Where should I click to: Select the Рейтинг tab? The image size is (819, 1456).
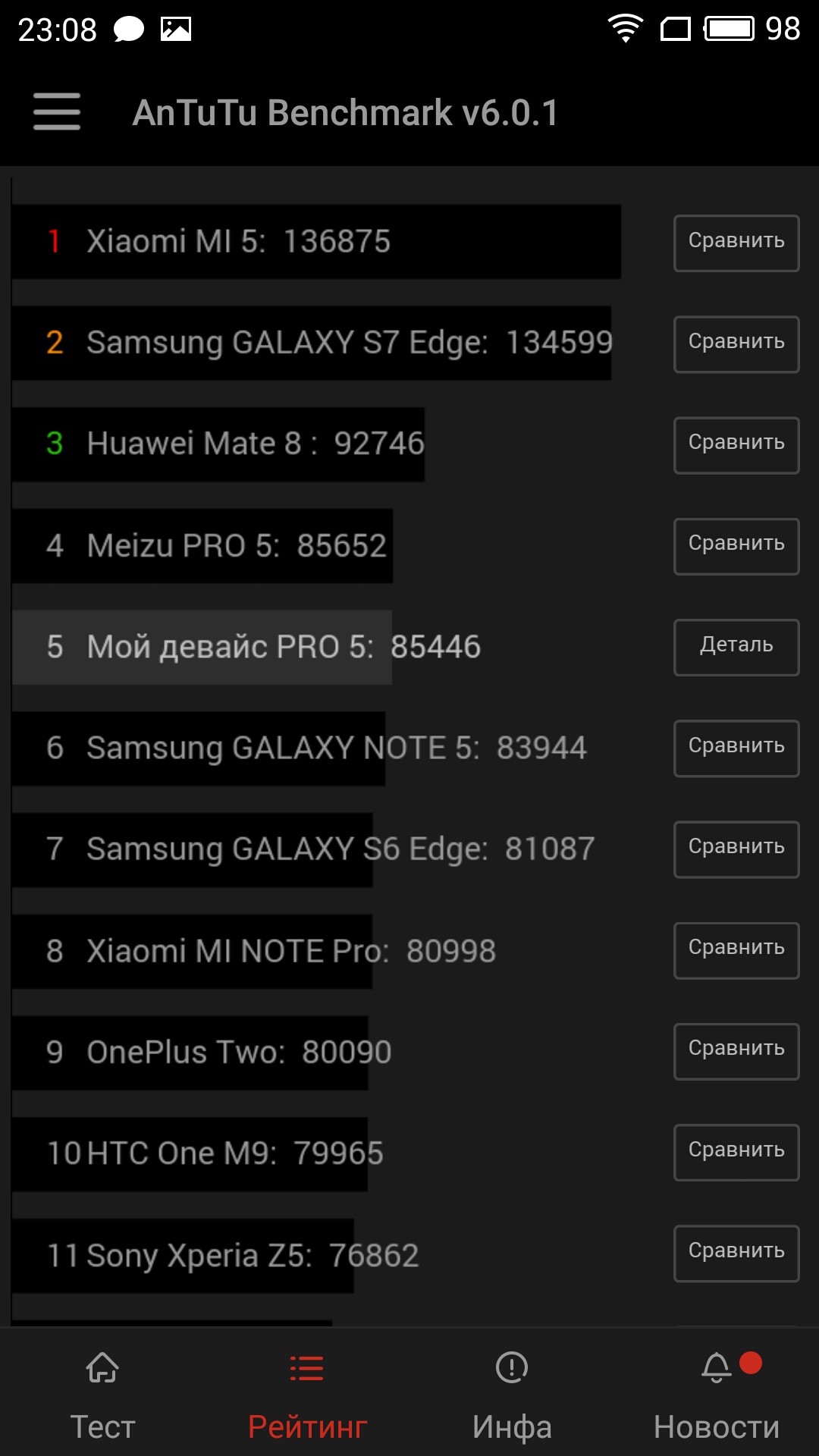pyautogui.click(x=307, y=1395)
